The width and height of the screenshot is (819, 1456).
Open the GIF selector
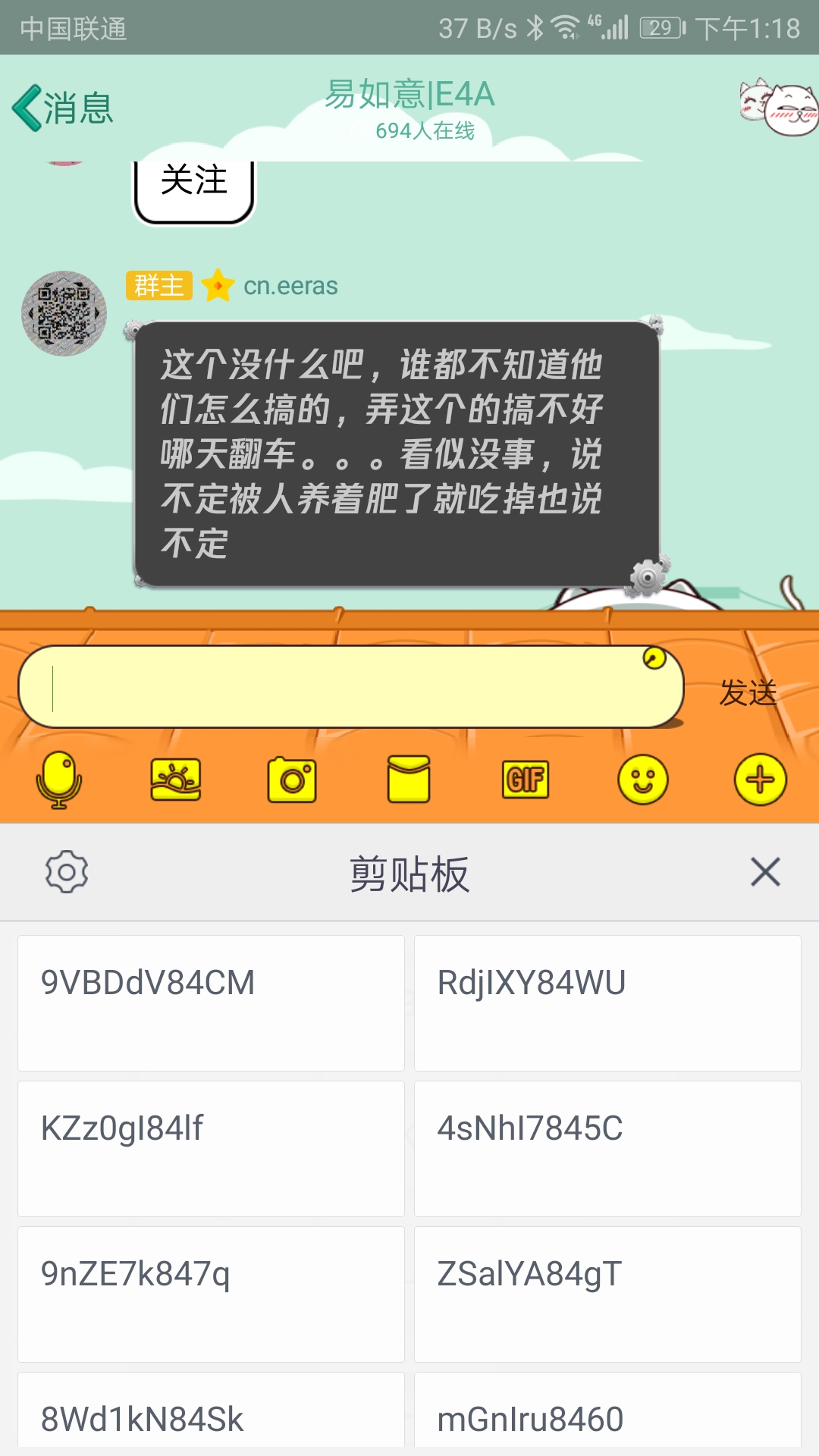(526, 780)
